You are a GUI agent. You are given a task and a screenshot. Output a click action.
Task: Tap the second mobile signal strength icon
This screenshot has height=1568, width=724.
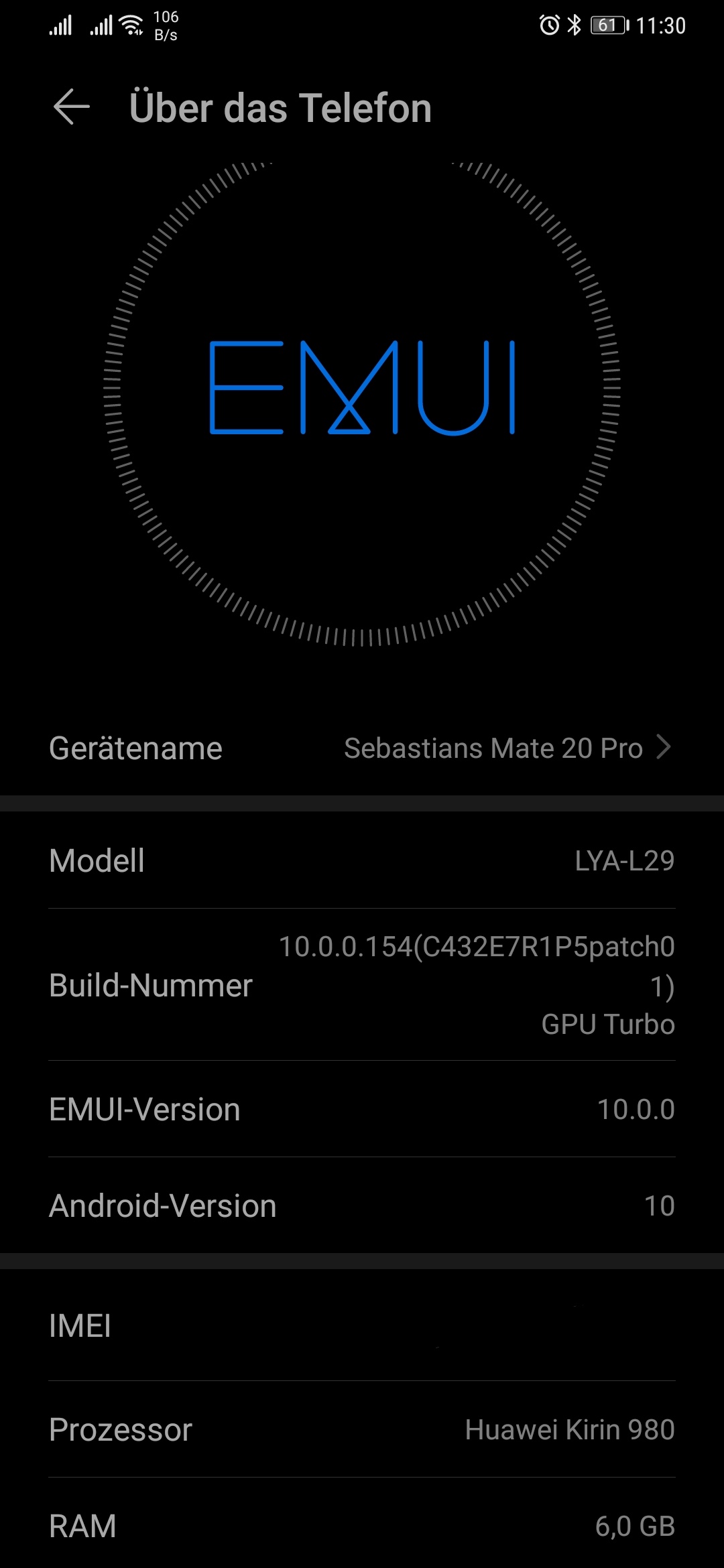(102, 26)
